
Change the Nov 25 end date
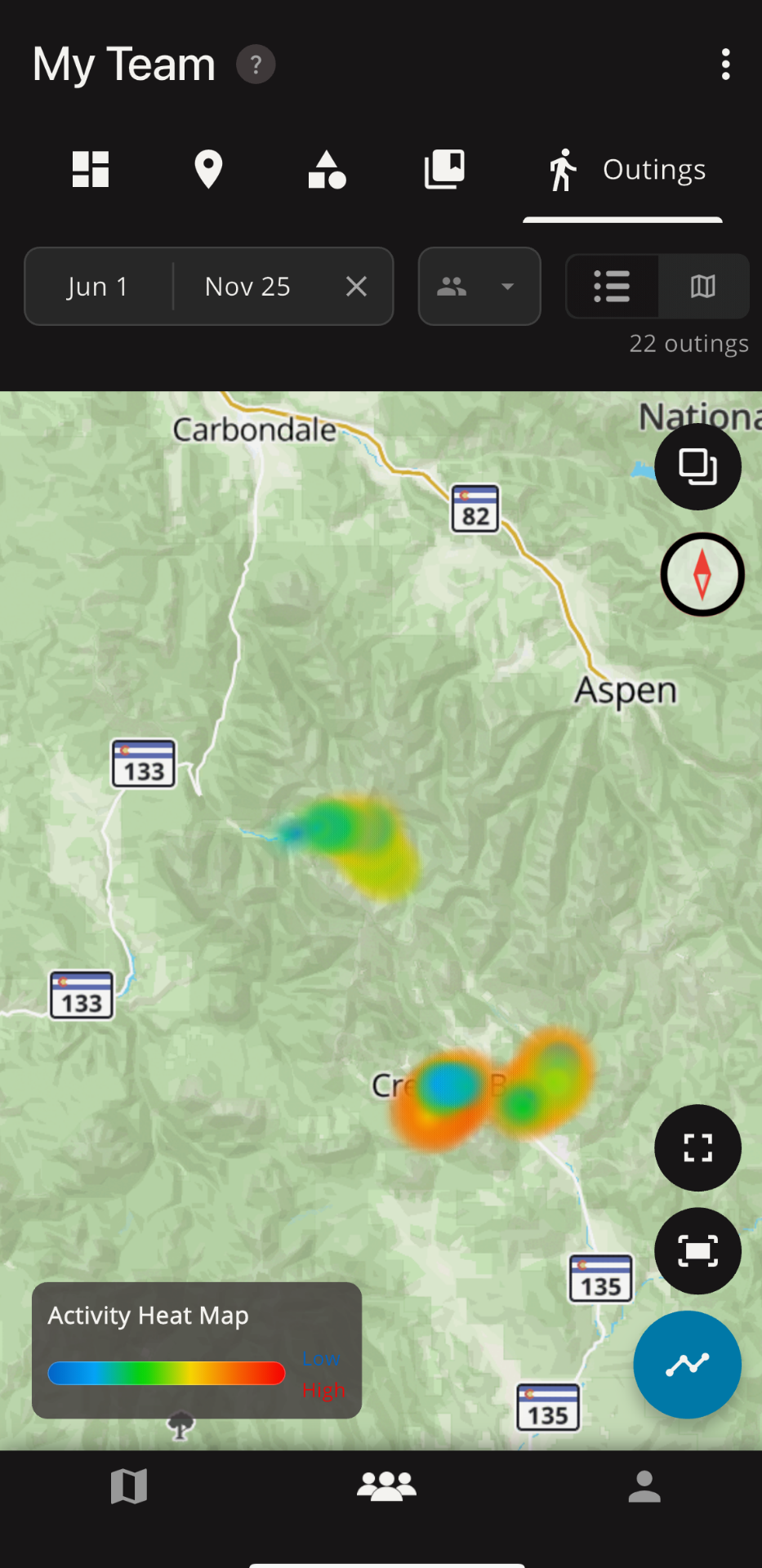[x=247, y=287]
